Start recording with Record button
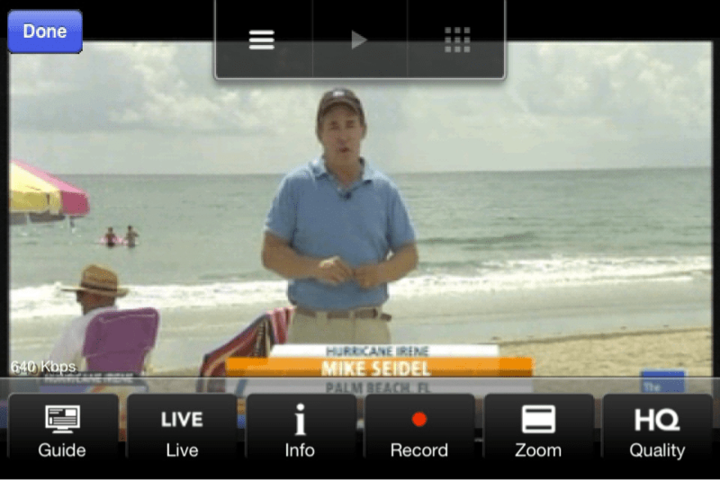Screen dimensions: 720x480 tap(419, 430)
